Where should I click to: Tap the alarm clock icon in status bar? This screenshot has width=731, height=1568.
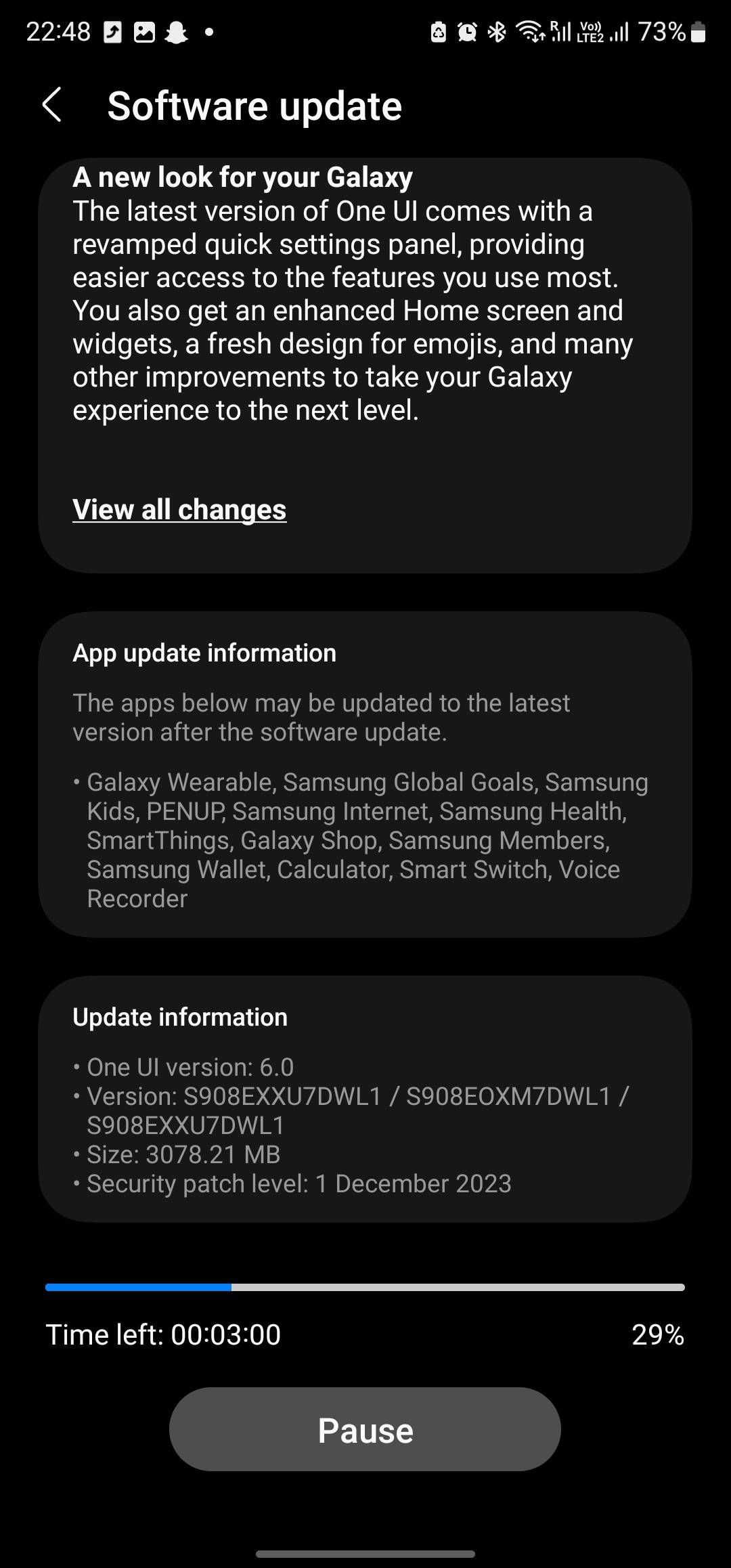(468, 32)
